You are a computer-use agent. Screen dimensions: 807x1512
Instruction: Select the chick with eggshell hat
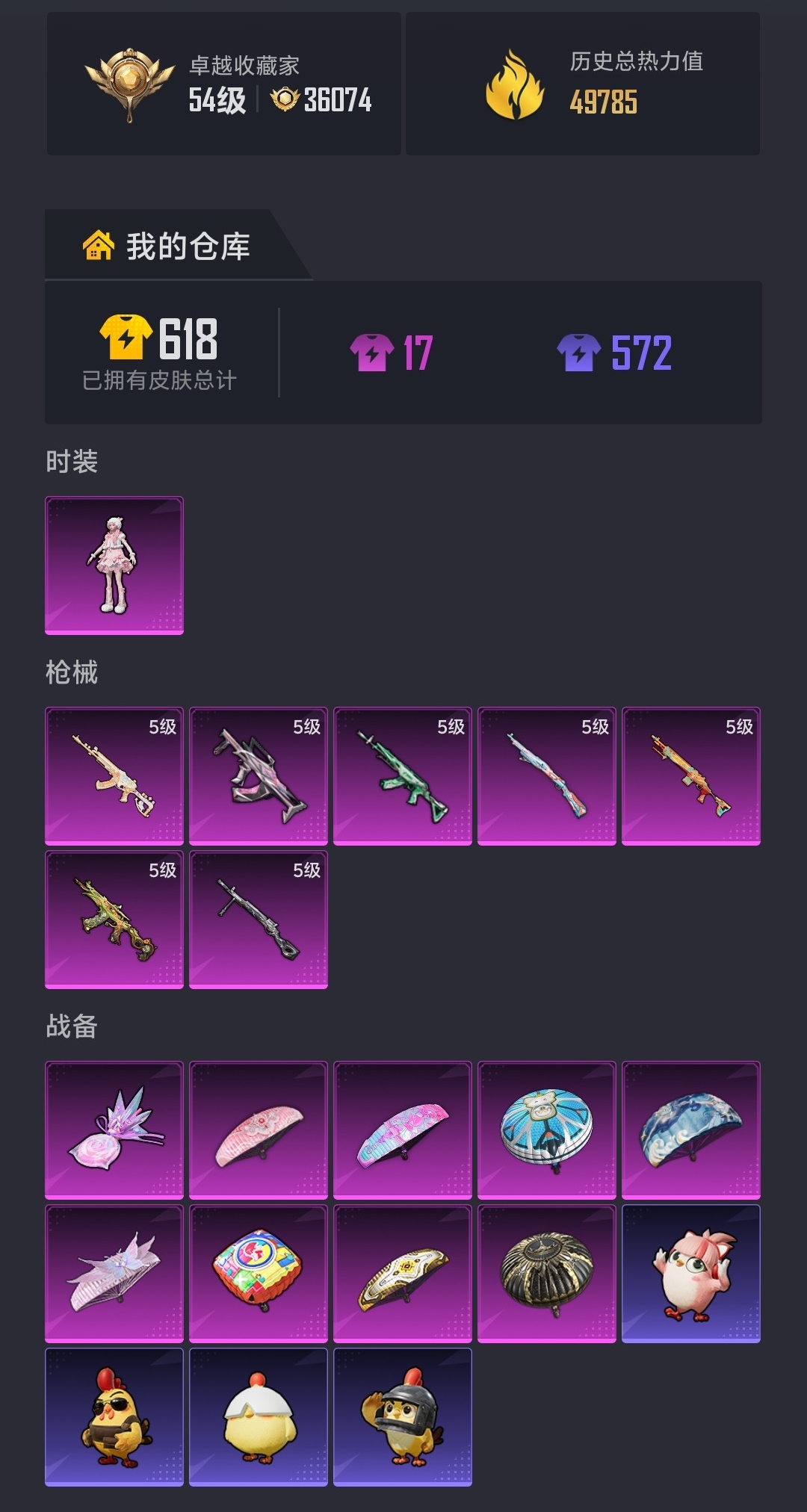(x=258, y=1416)
